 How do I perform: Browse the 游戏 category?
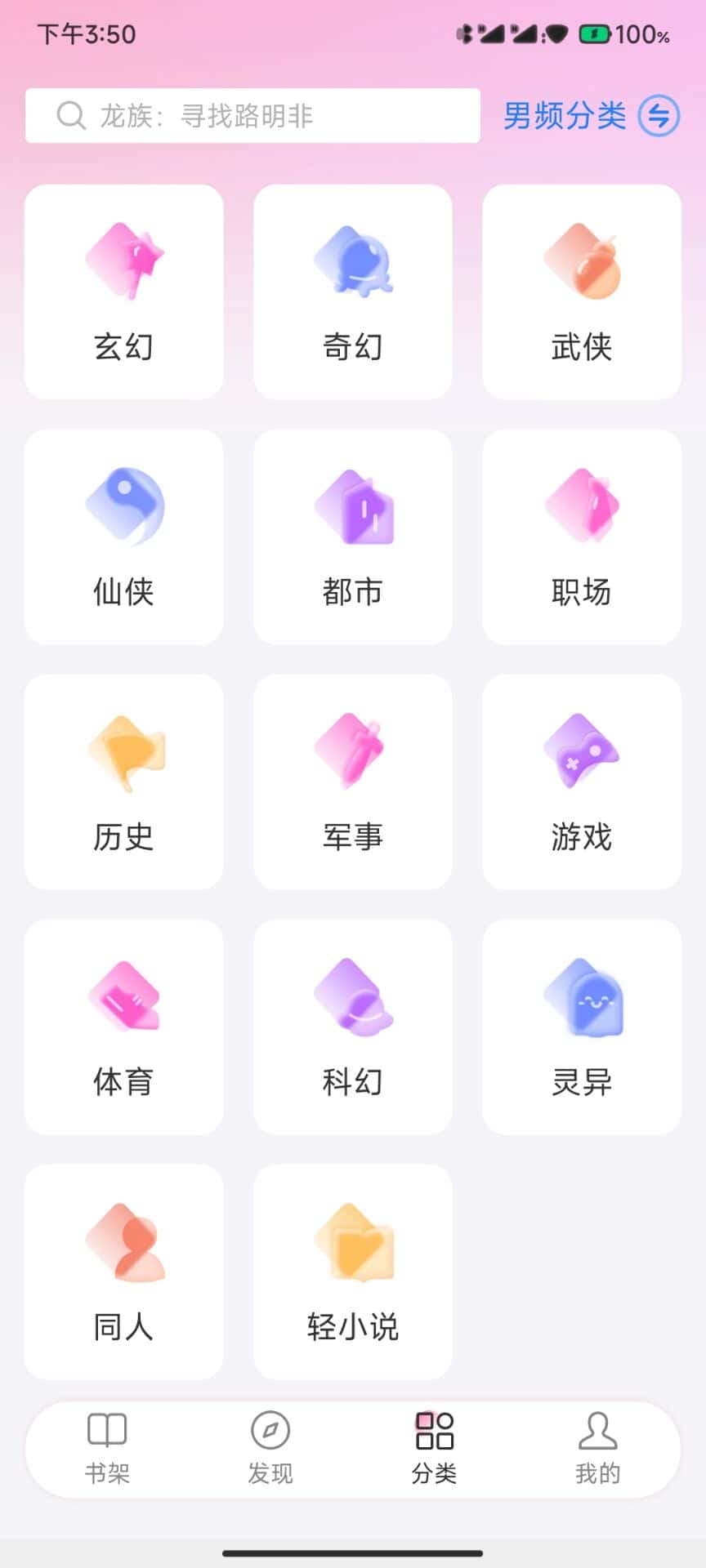tap(581, 782)
